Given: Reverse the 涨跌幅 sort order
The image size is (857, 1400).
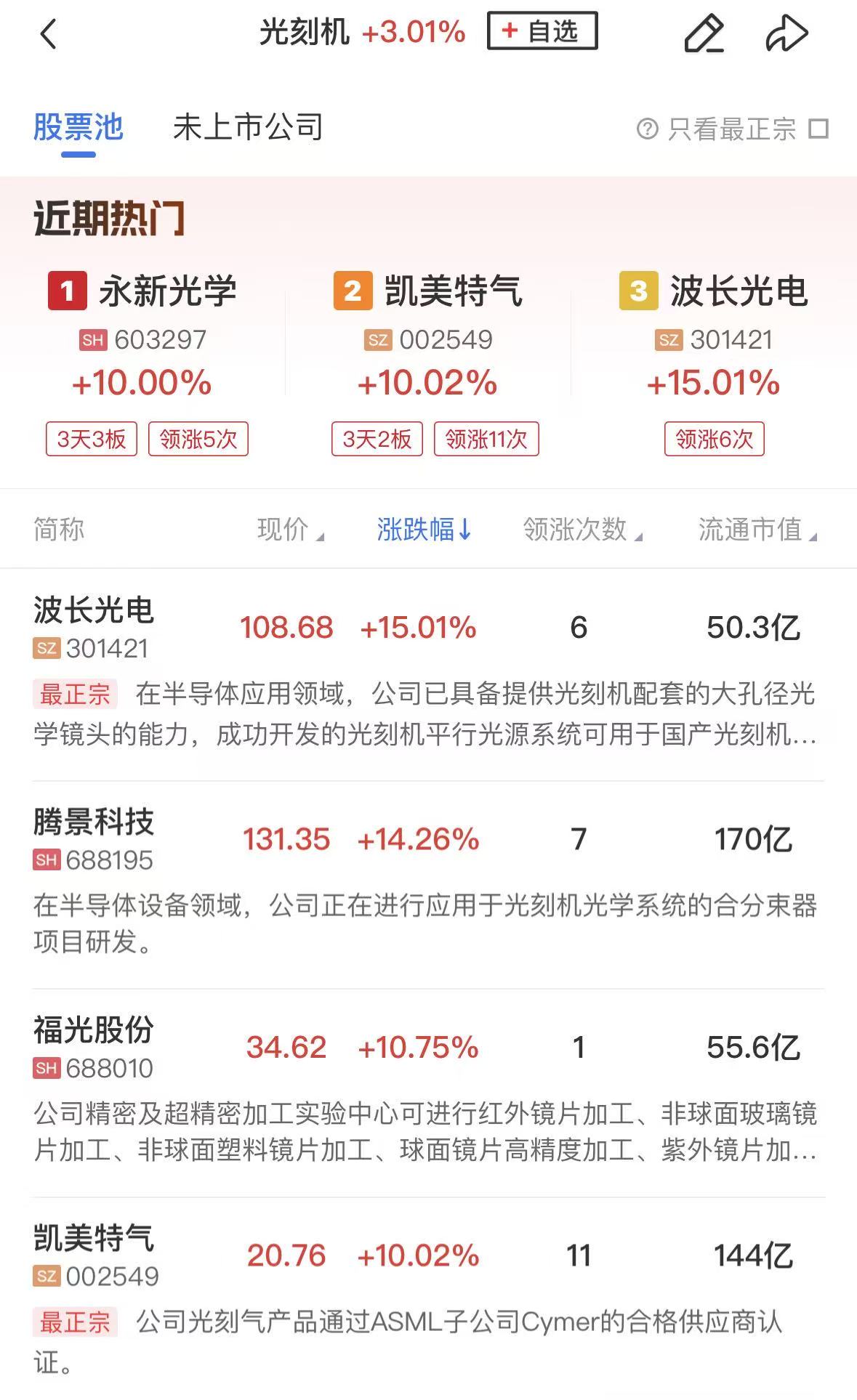Looking at the screenshot, I should tap(425, 530).
